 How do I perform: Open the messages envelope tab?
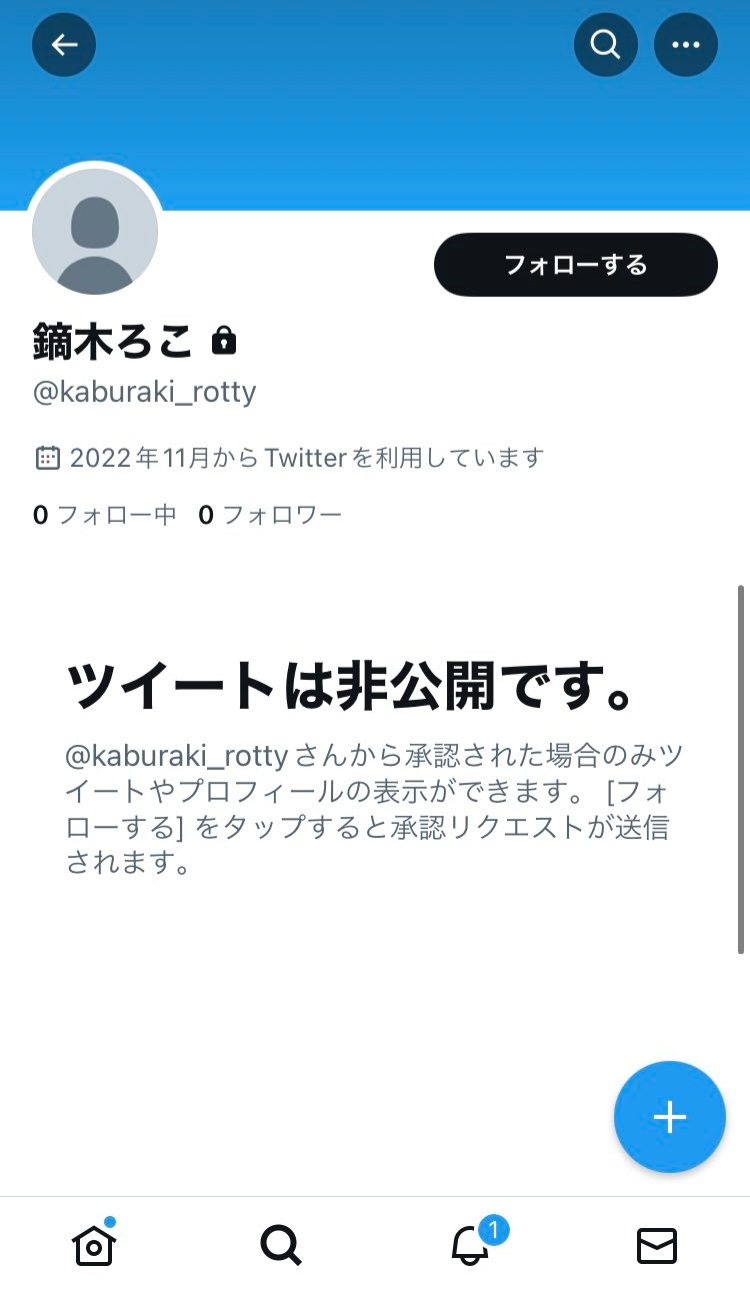point(657,1246)
